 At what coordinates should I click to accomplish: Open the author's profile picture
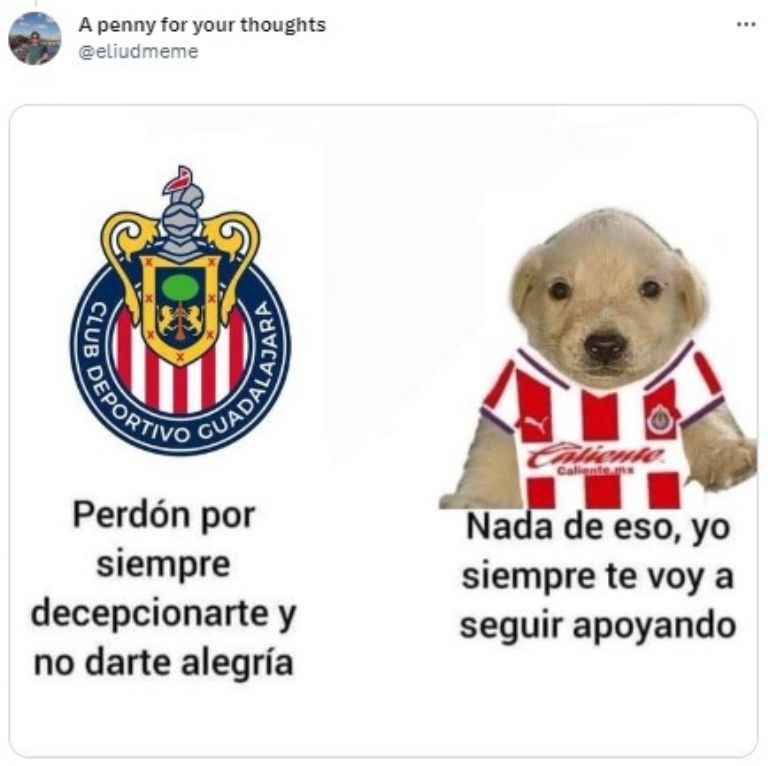click(35, 38)
